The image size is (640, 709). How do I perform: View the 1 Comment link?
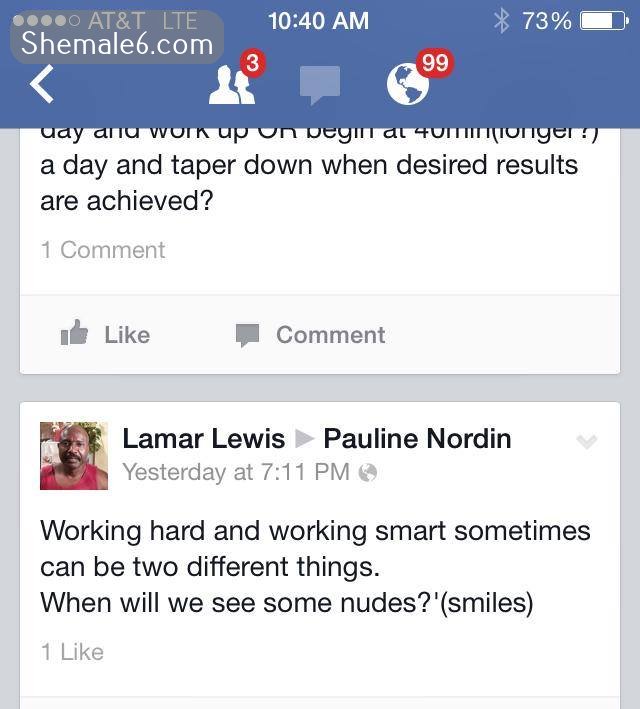[x=102, y=250]
